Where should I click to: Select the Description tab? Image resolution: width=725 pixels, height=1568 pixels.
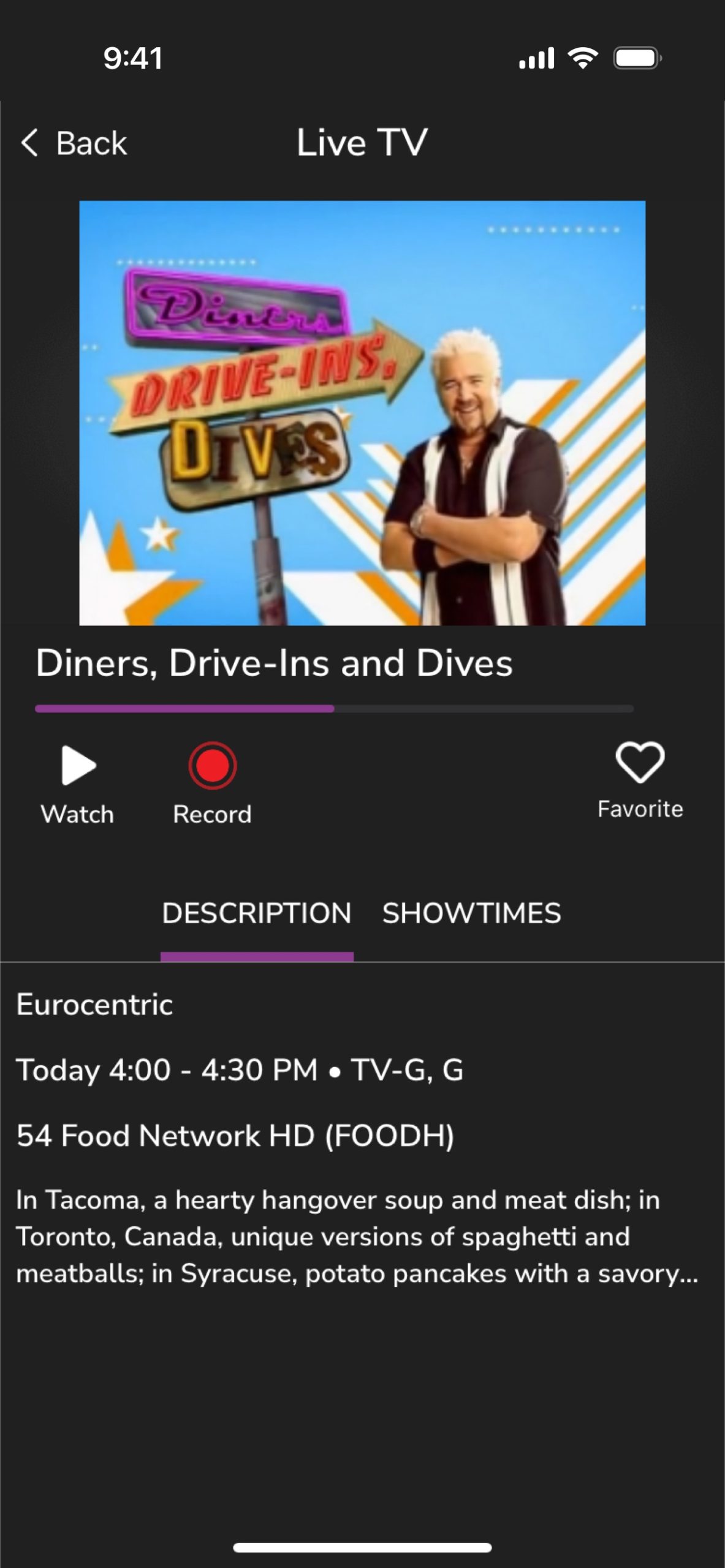[257, 913]
